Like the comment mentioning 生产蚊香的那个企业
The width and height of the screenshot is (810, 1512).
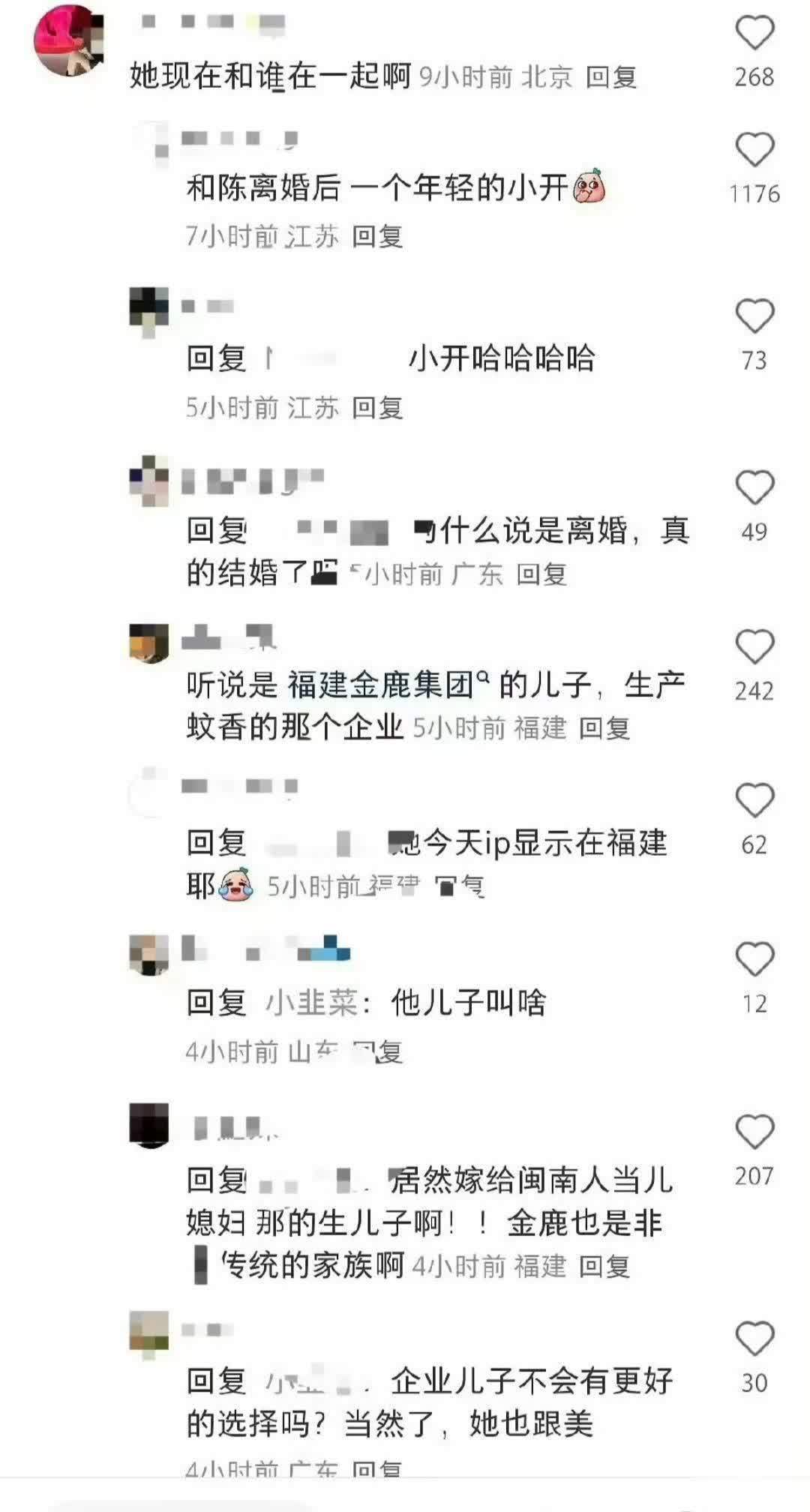(x=754, y=646)
